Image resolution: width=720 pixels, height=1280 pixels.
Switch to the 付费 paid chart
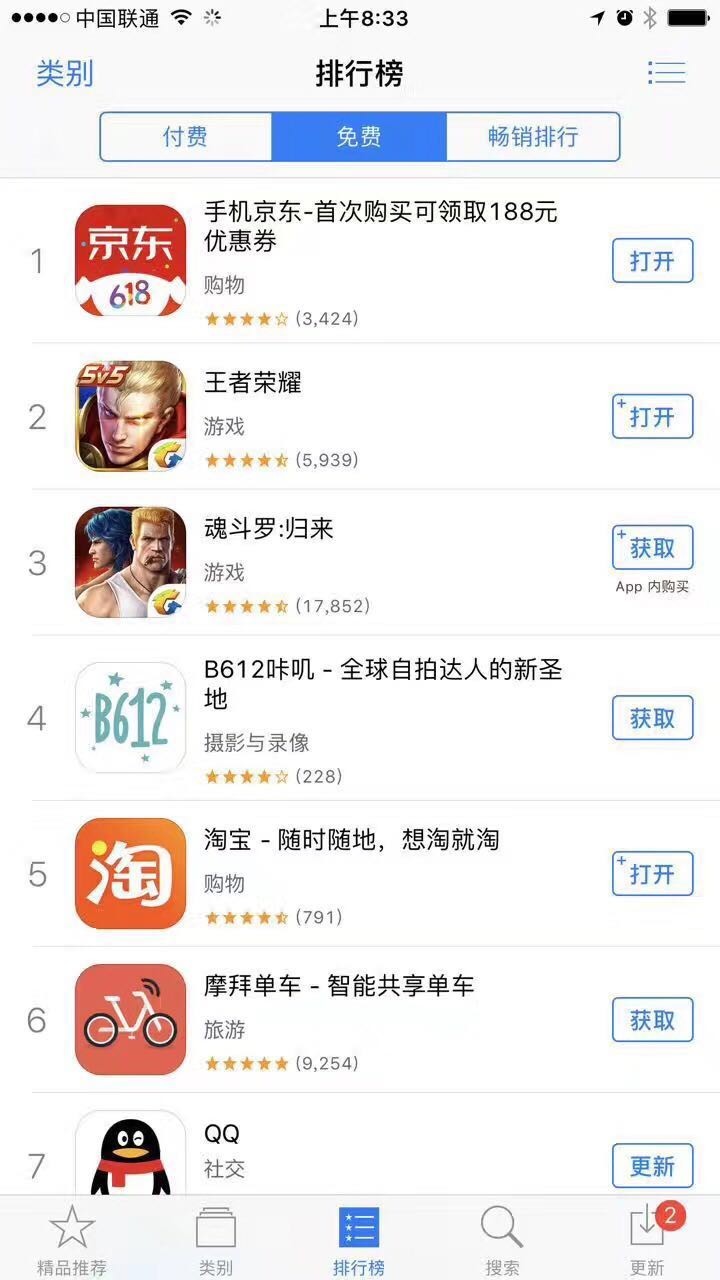coord(186,137)
